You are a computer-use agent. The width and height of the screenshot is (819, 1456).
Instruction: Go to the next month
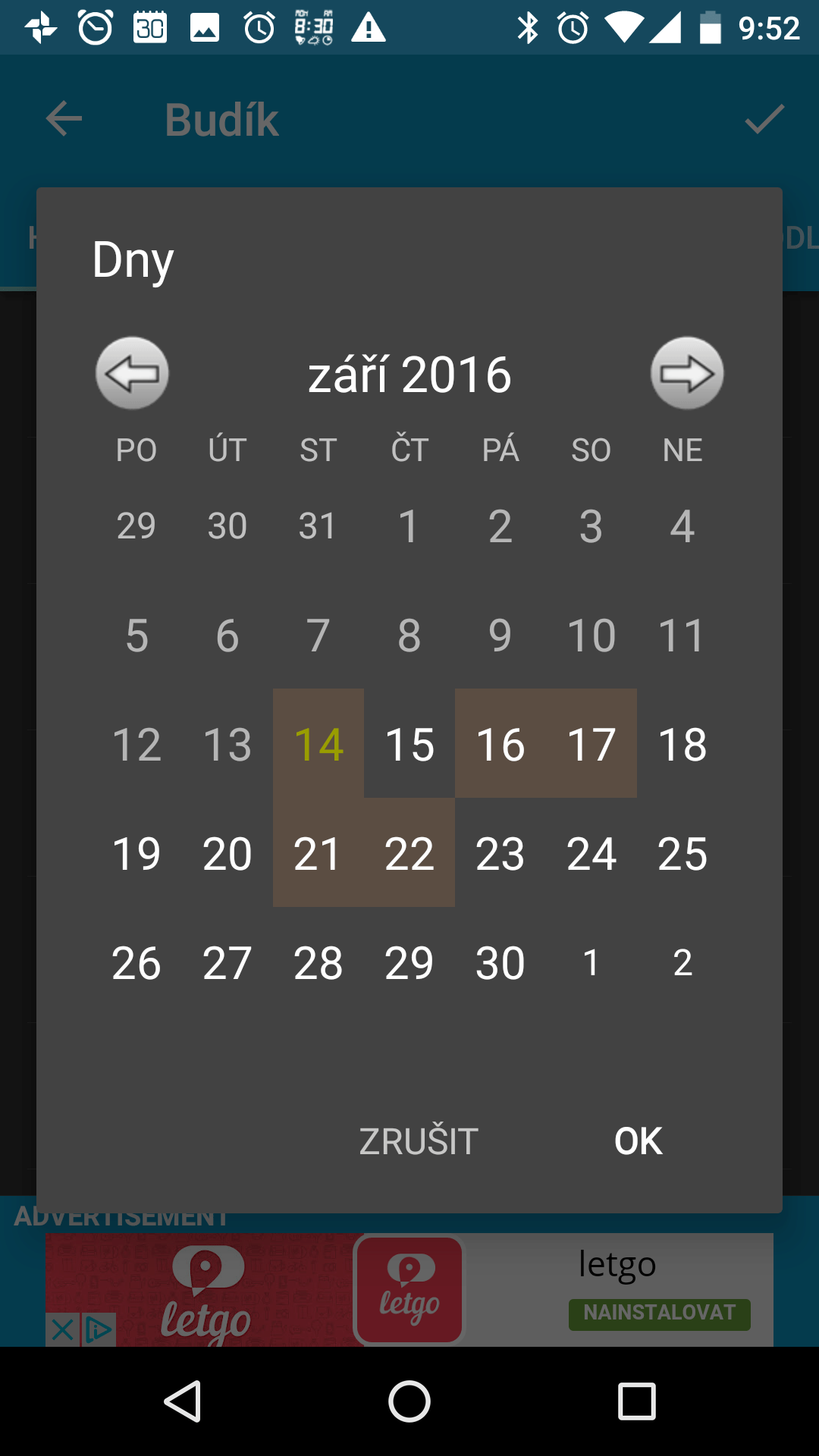point(687,373)
